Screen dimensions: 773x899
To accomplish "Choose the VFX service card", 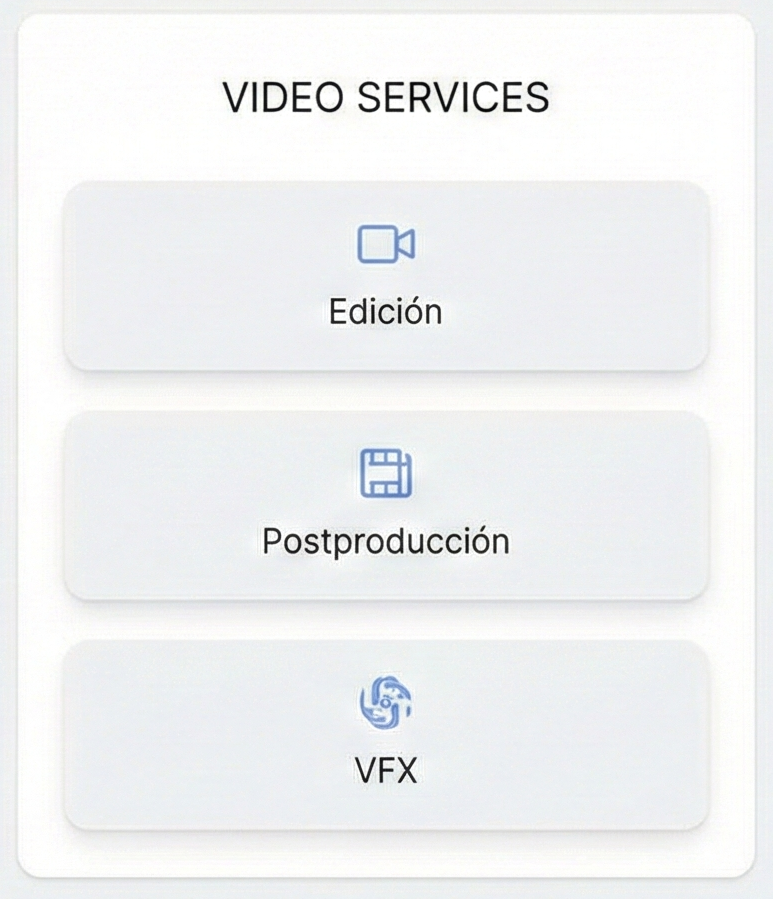I will (386, 734).
